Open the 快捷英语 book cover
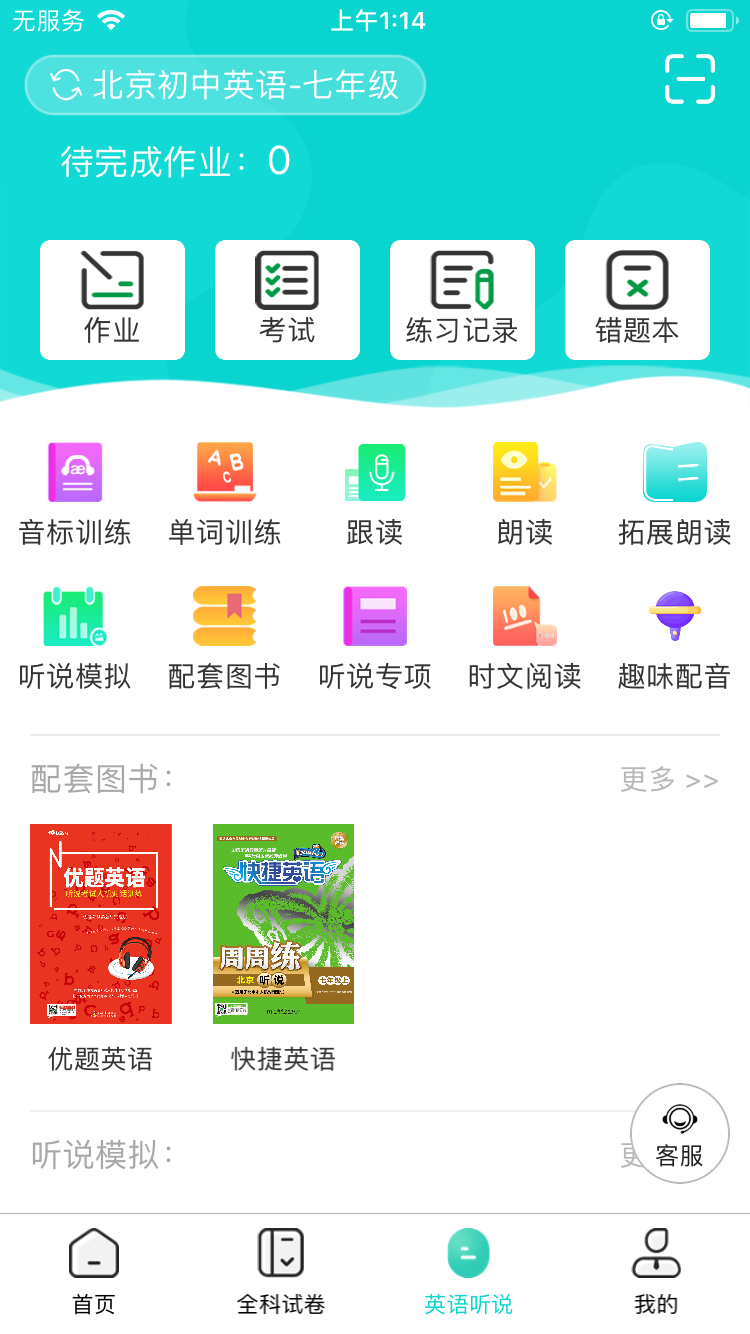The image size is (750, 1334). click(x=283, y=923)
